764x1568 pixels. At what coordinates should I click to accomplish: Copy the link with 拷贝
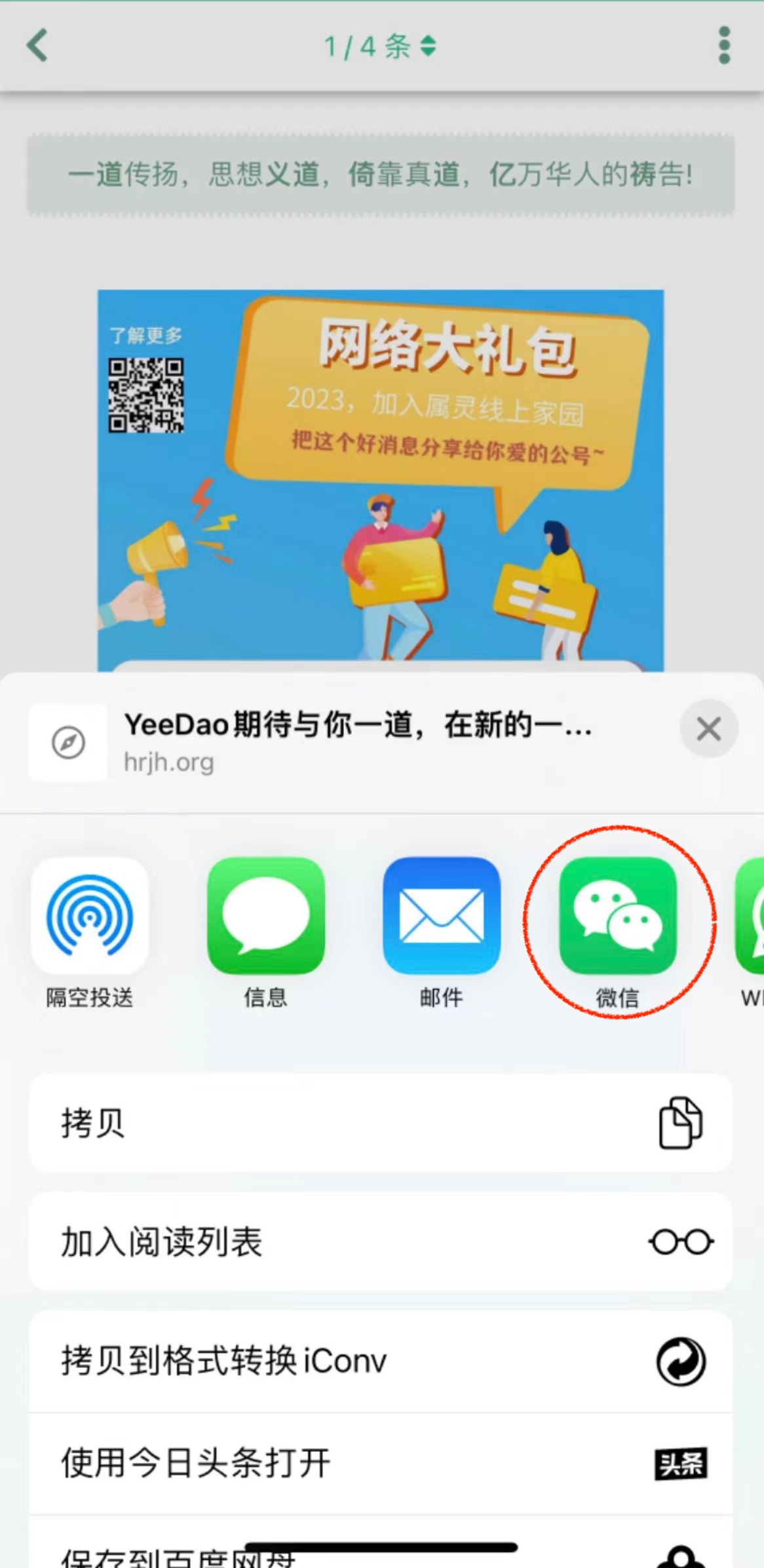tap(380, 1123)
